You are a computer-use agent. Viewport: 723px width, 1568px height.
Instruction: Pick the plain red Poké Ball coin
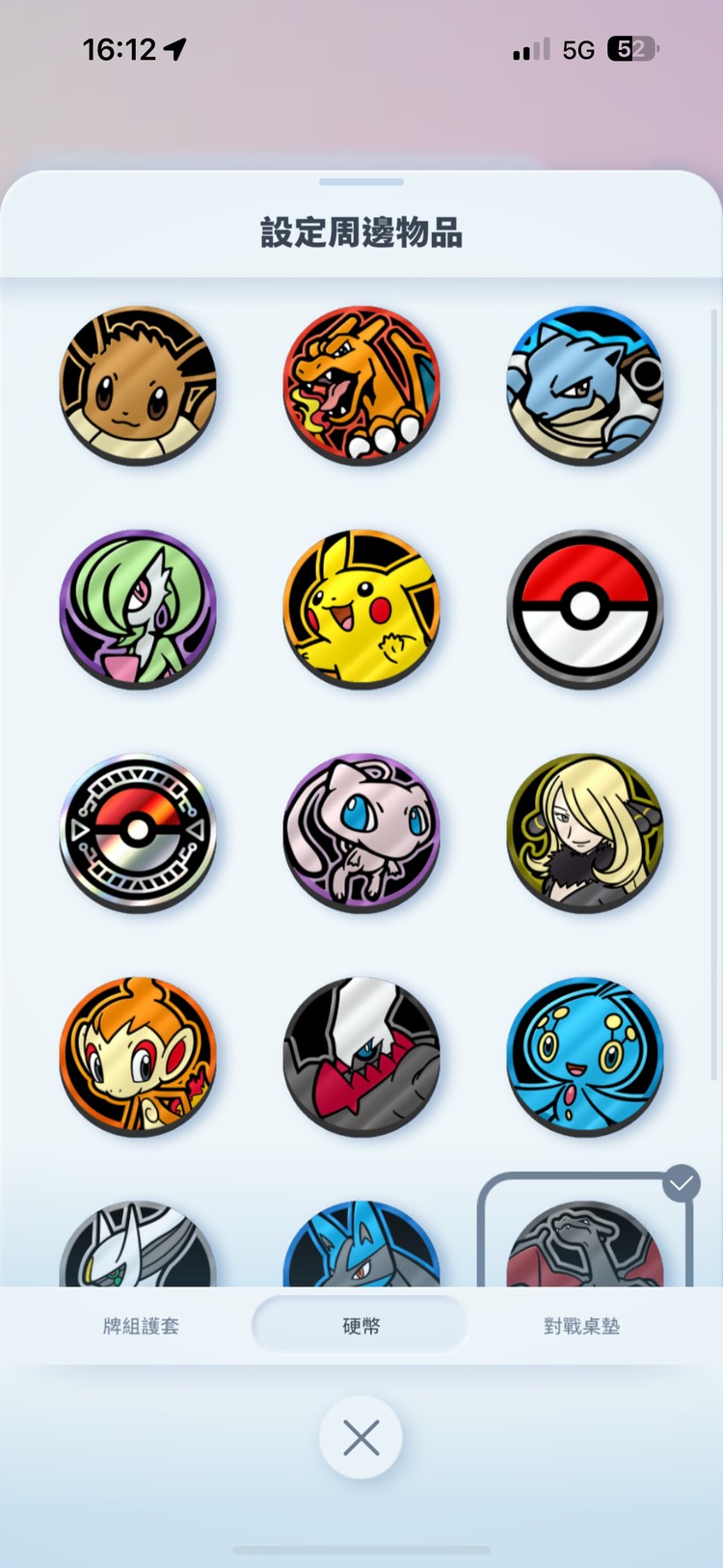pos(585,608)
